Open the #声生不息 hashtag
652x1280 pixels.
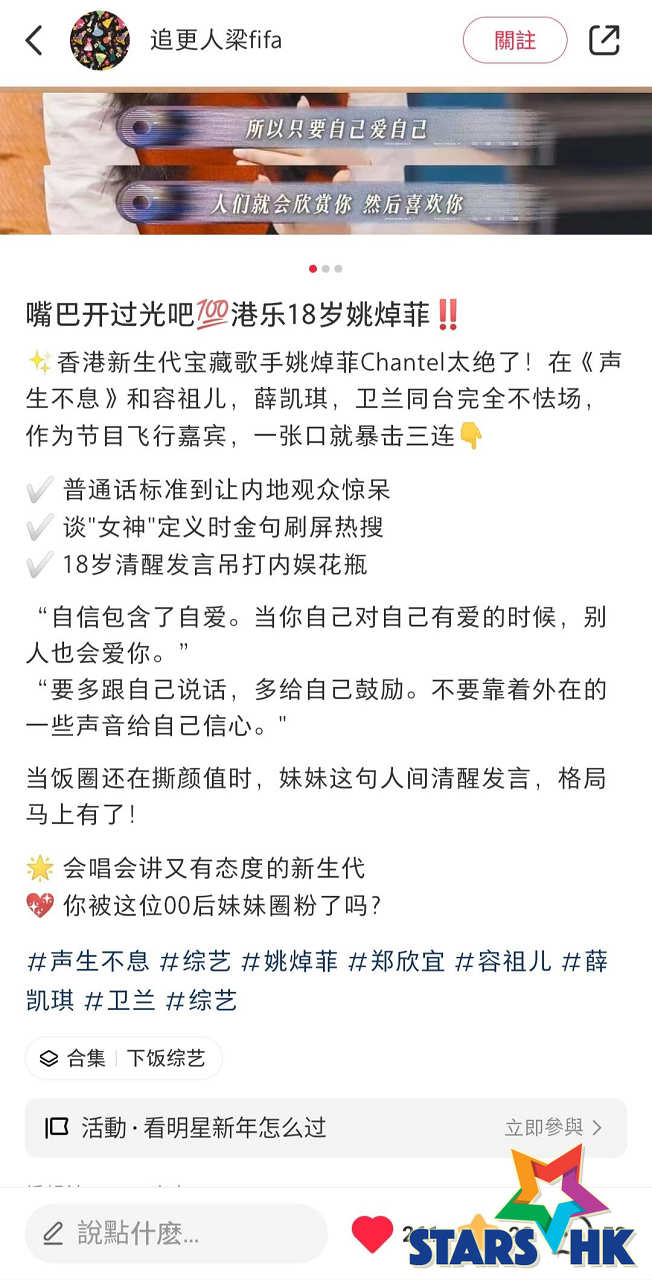(x=88, y=962)
